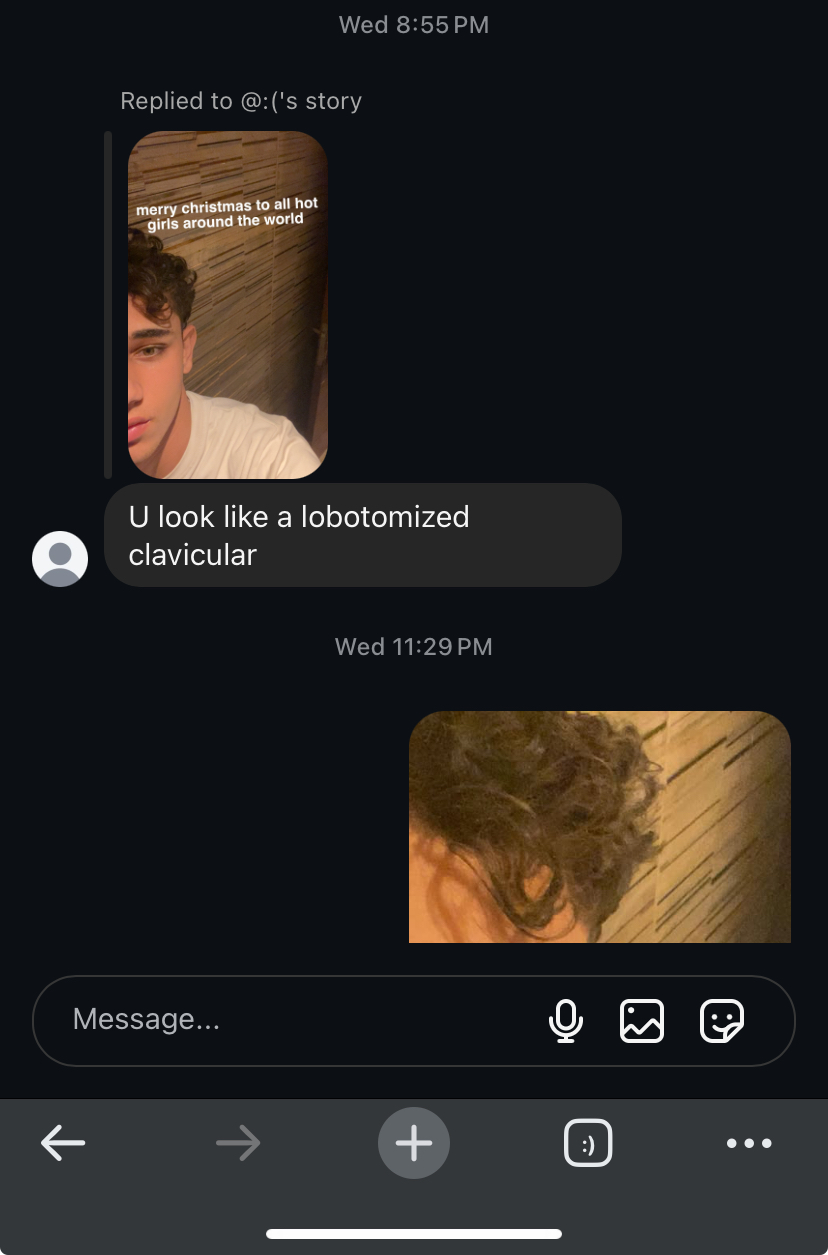Open the replied story thumbnail
828x1255 pixels.
point(228,304)
